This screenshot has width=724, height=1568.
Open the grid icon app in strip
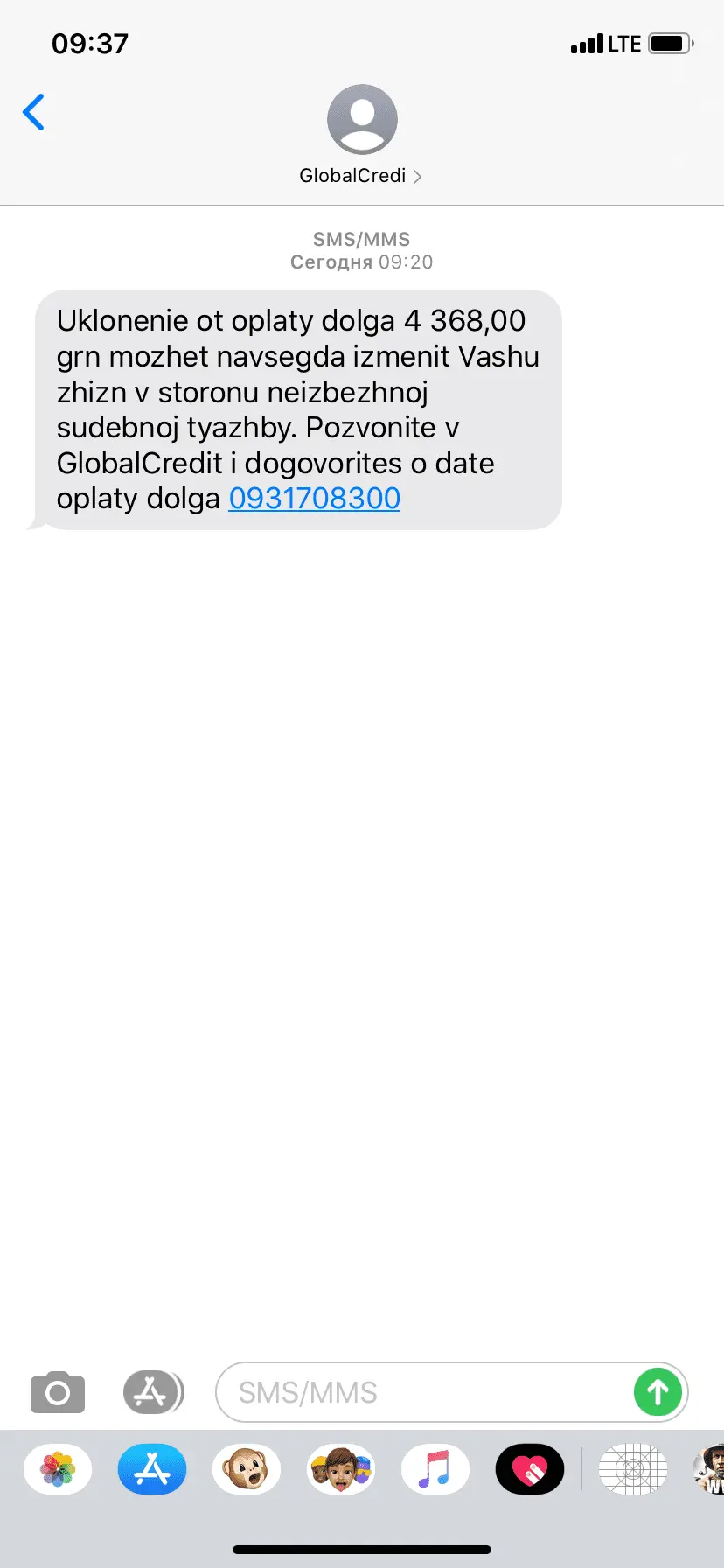click(x=633, y=1469)
